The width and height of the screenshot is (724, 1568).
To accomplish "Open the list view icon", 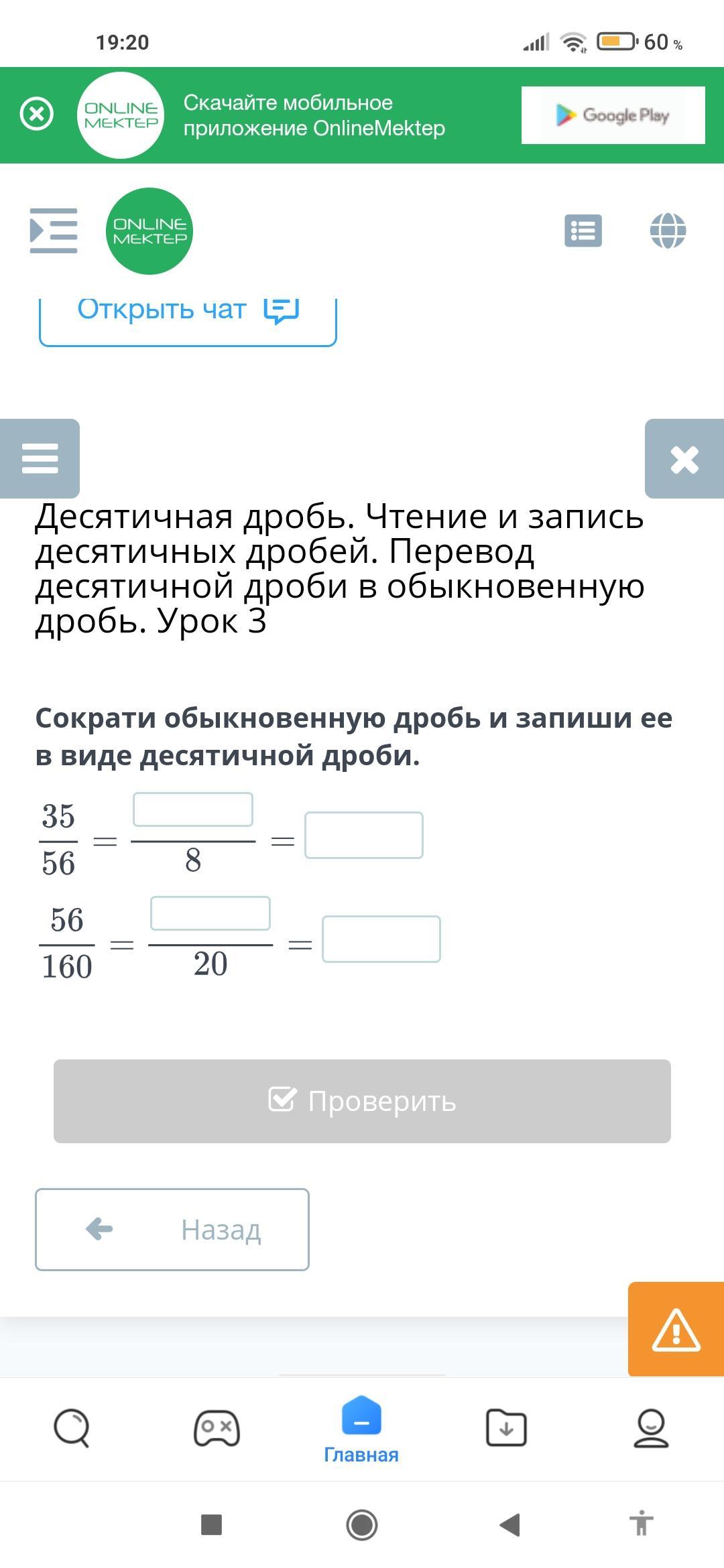I will coord(583,231).
